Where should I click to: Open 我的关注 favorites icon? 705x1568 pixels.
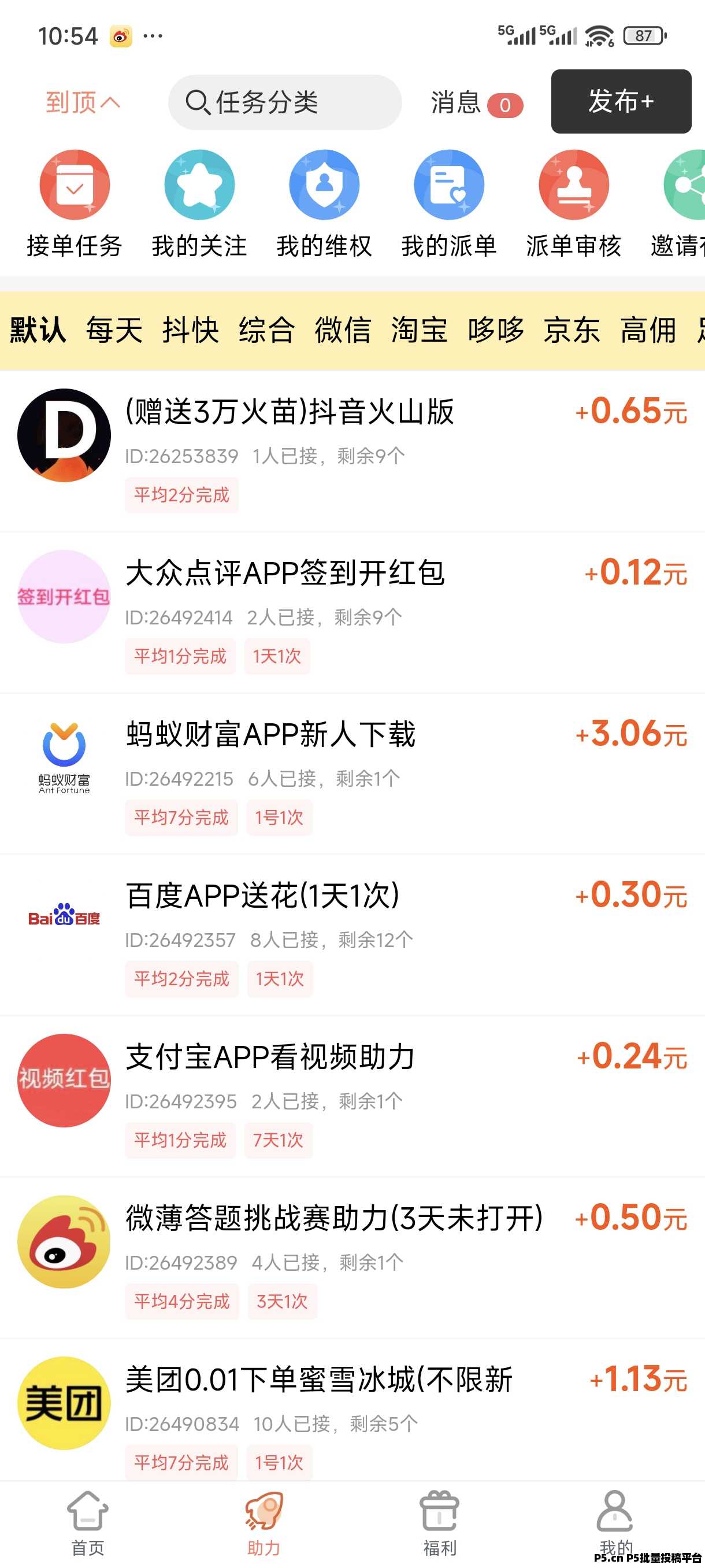click(x=199, y=186)
